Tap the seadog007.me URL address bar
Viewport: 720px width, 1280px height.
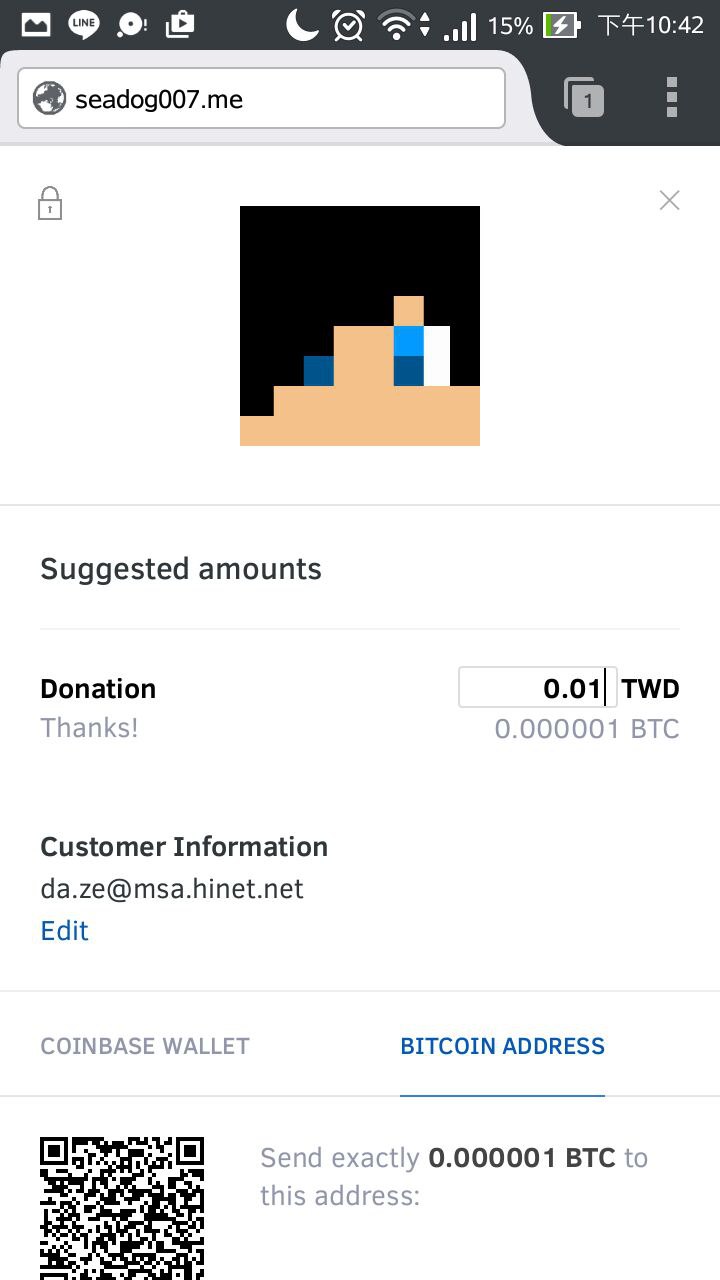coord(260,99)
